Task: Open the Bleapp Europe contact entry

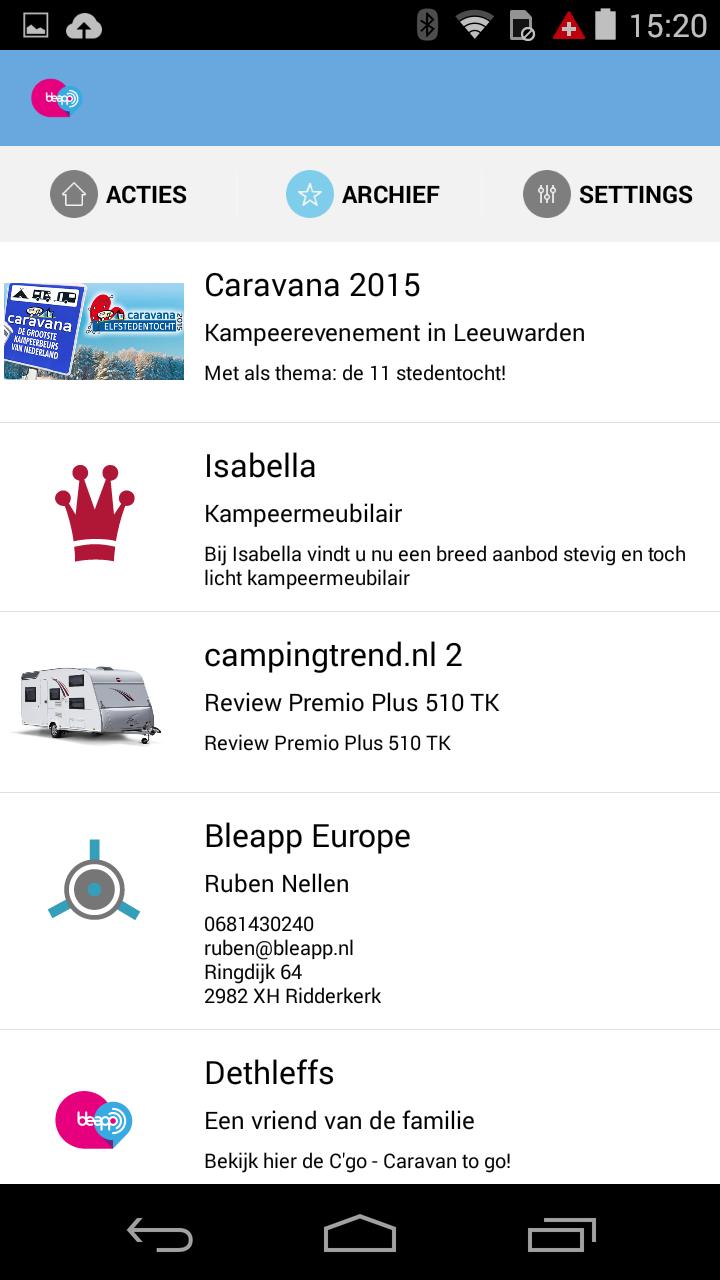Action: [x=360, y=911]
